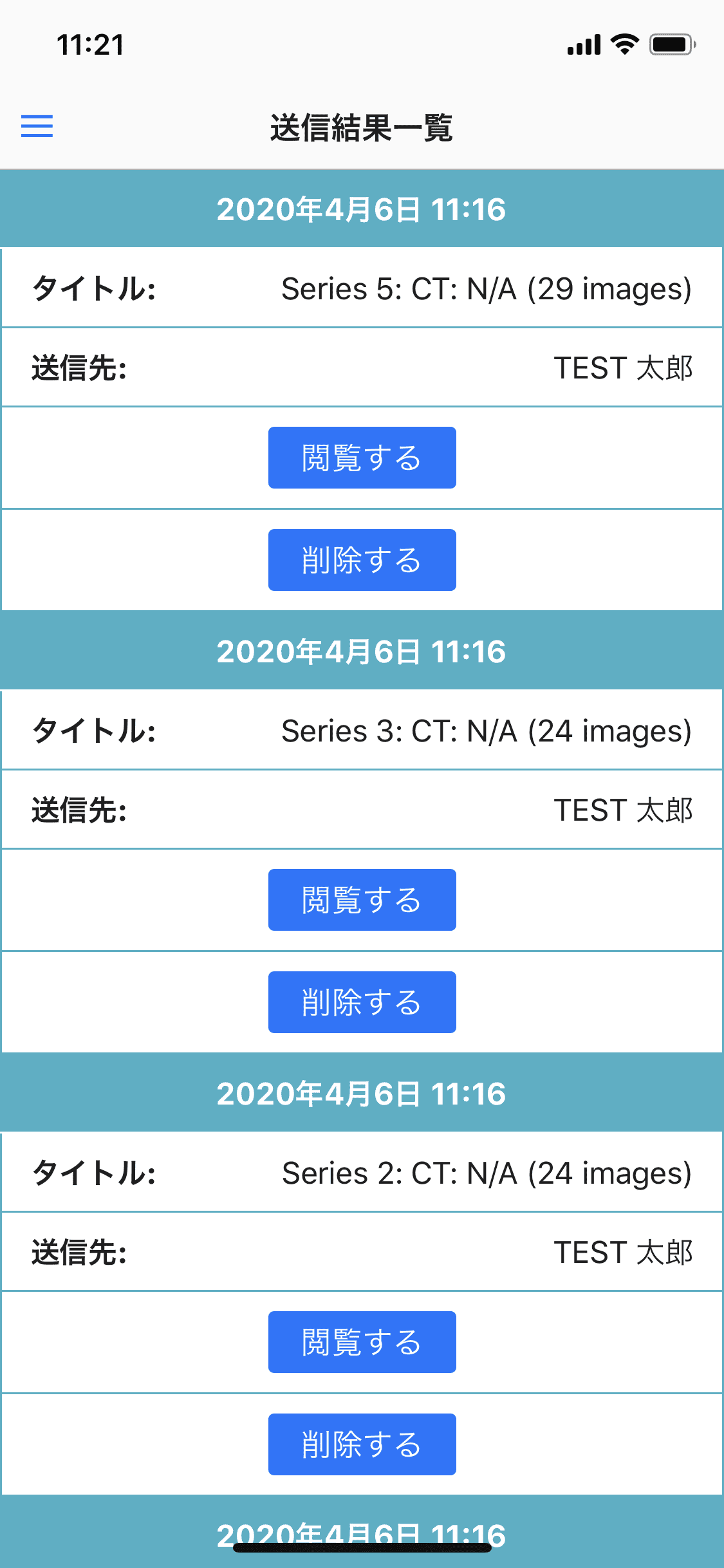Browse the Series 2 result with 閲覧する
Viewport: 724px width, 1568px height.
coord(362,1342)
